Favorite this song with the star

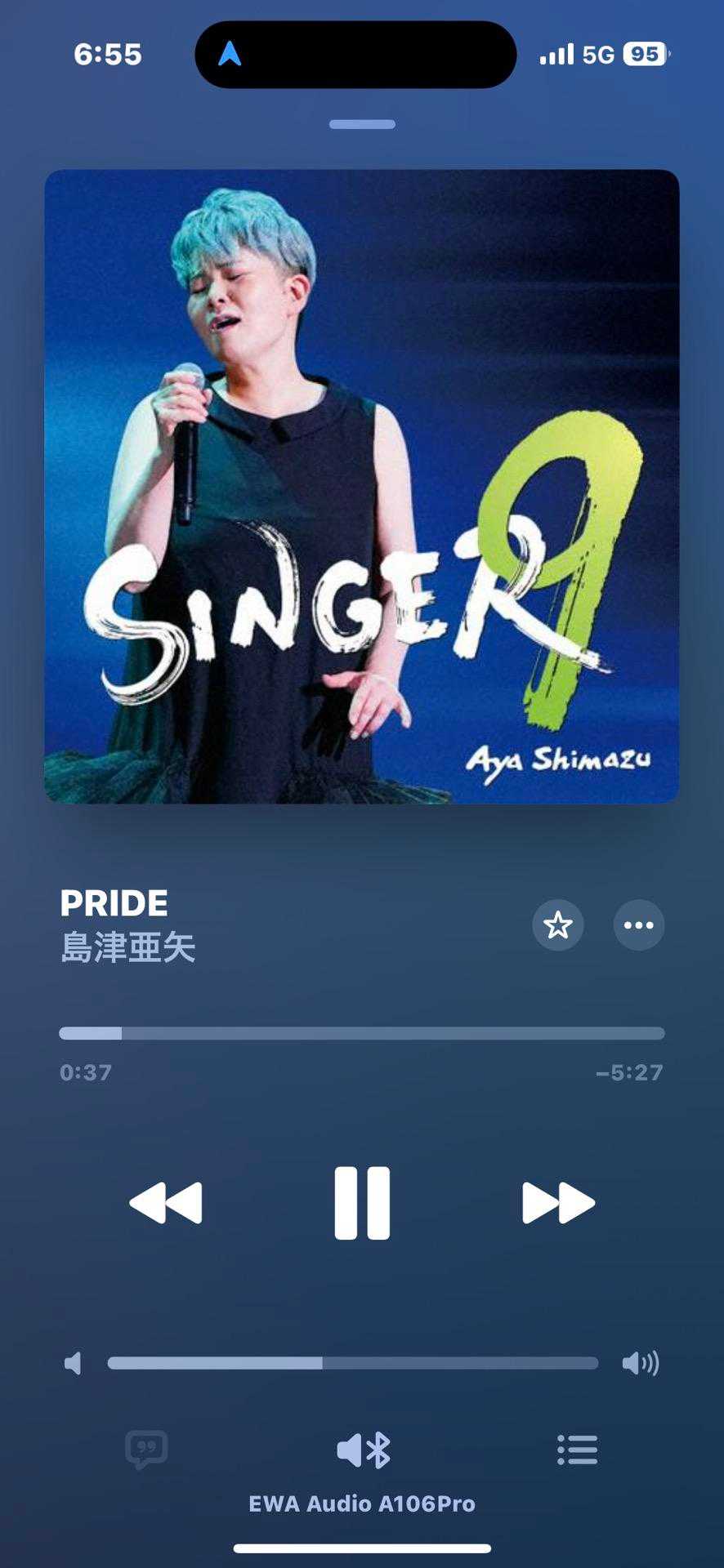tap(558, 925)
